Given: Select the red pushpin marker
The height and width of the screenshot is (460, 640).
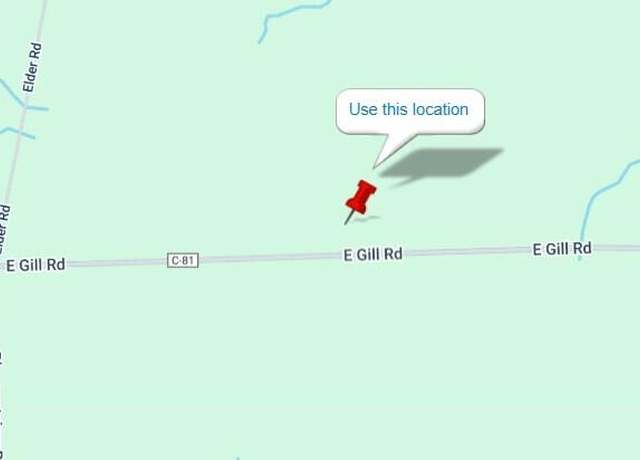Looking at the screenshot, I should [x=360, y=197].
